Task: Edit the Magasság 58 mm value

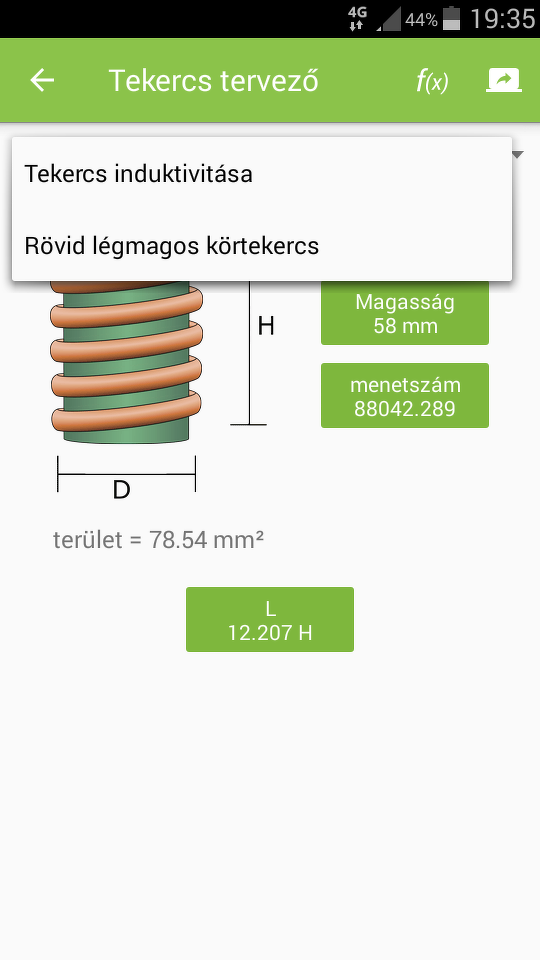Action: 405,313
